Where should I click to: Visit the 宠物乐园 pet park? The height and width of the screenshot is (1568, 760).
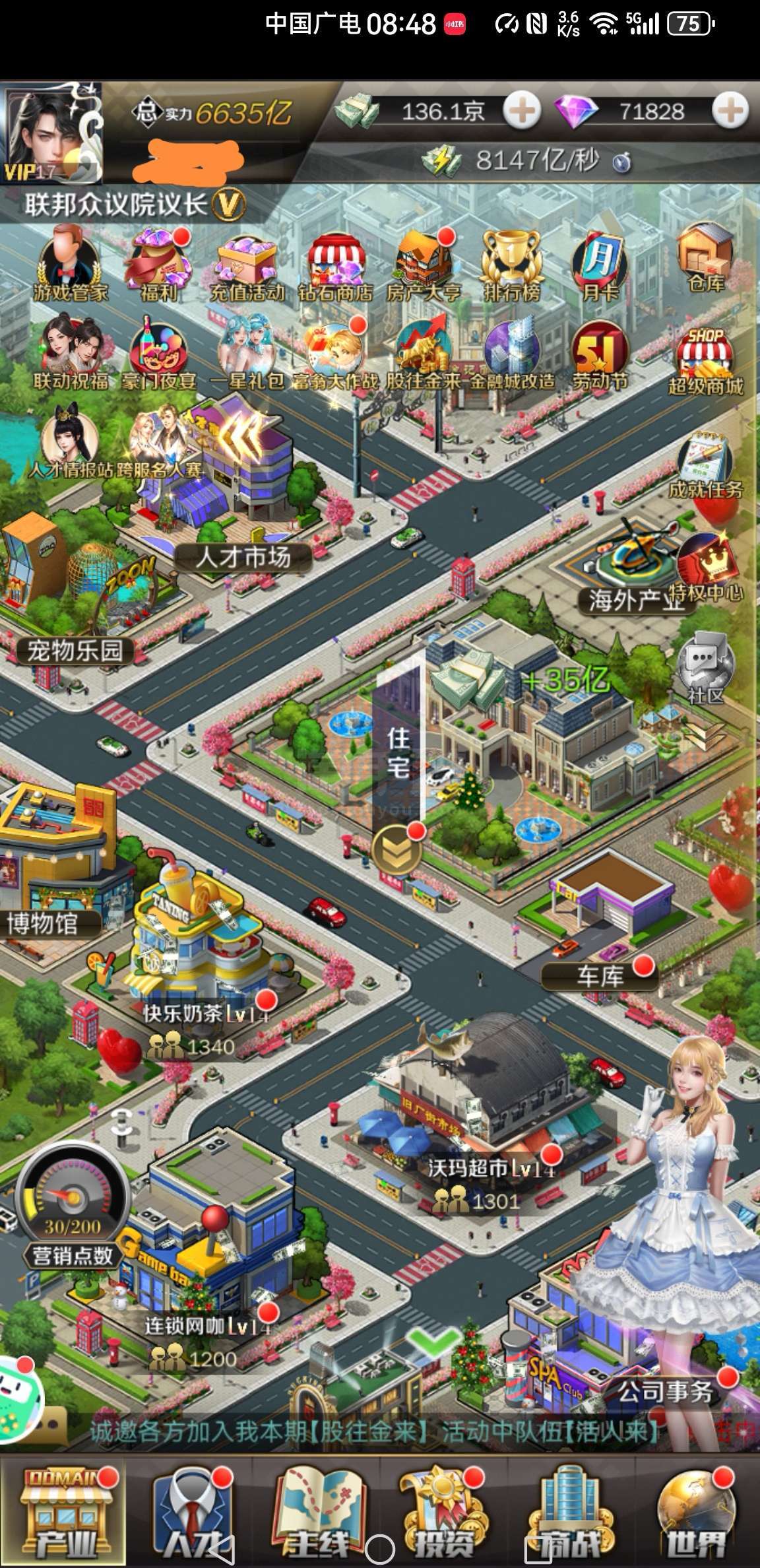pos(74,651)
